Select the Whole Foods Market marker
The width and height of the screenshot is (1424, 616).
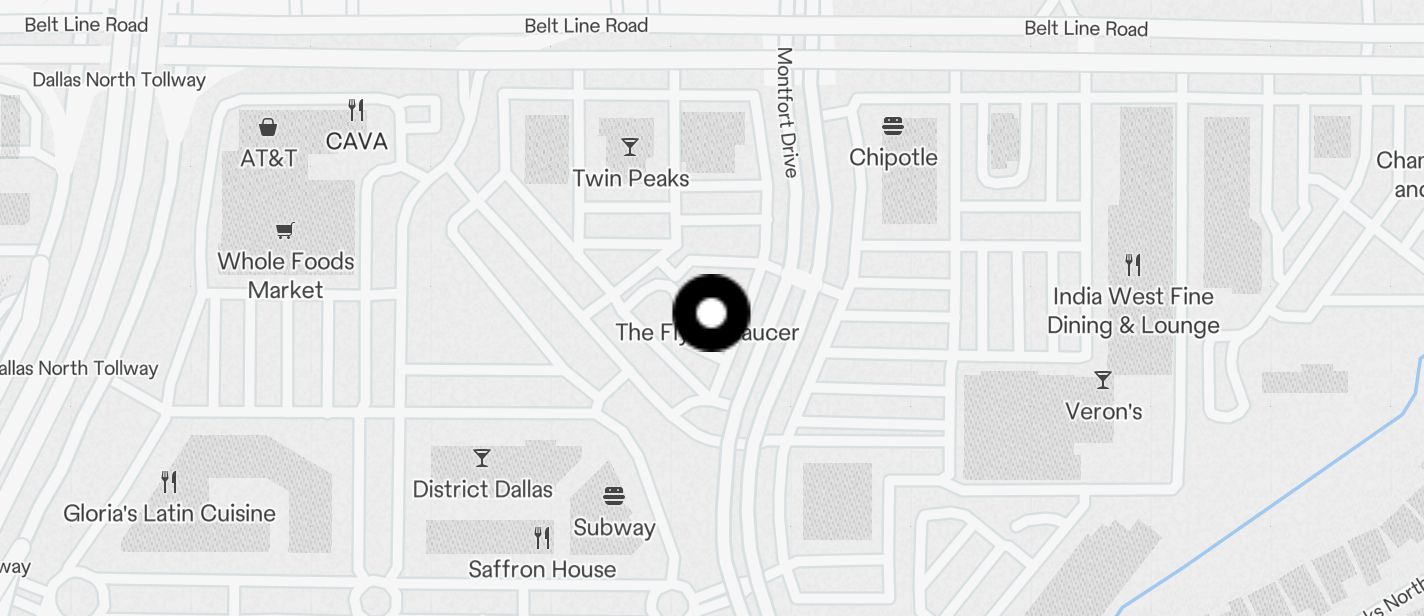tap(285, 231)
